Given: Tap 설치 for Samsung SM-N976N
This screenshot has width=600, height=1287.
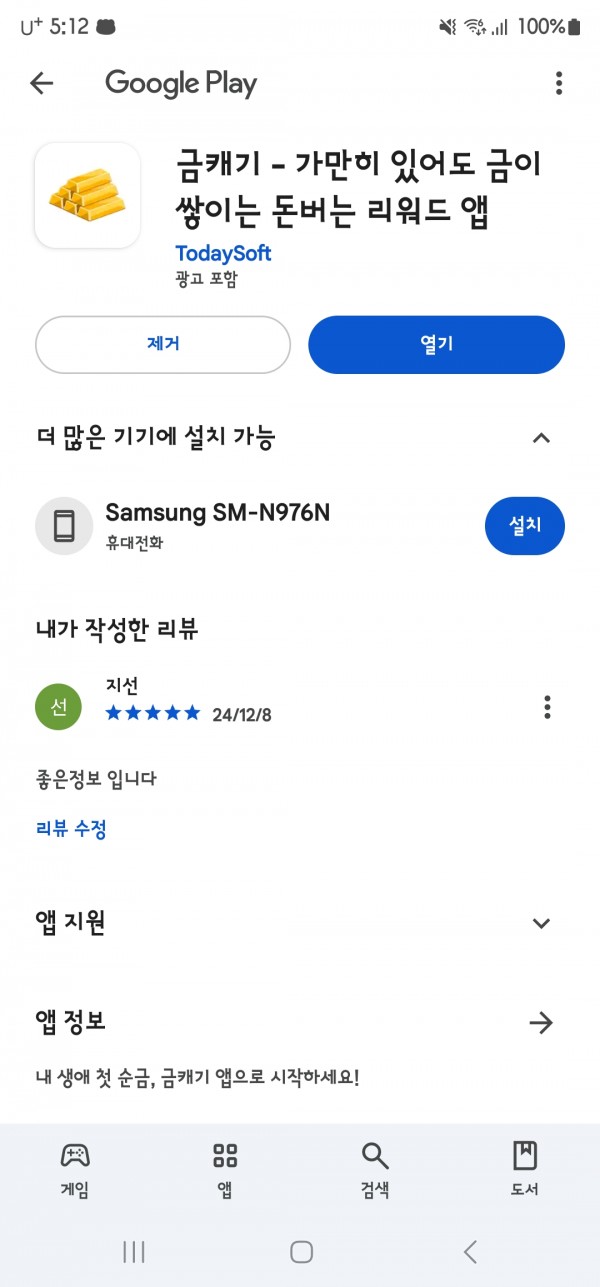Looking at the screenshot, I should (525, 525).
